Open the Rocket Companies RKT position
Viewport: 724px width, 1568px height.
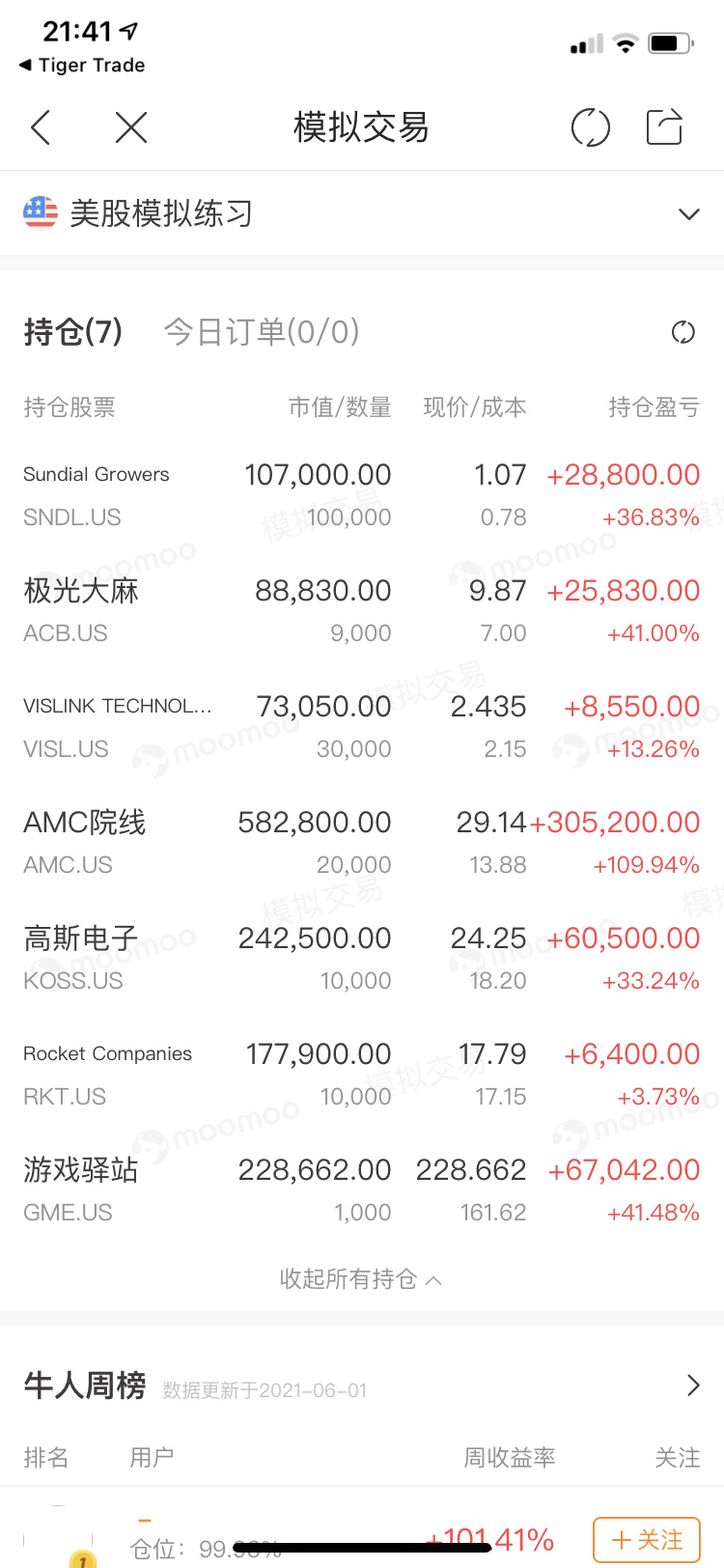(x=362, y=1075)
